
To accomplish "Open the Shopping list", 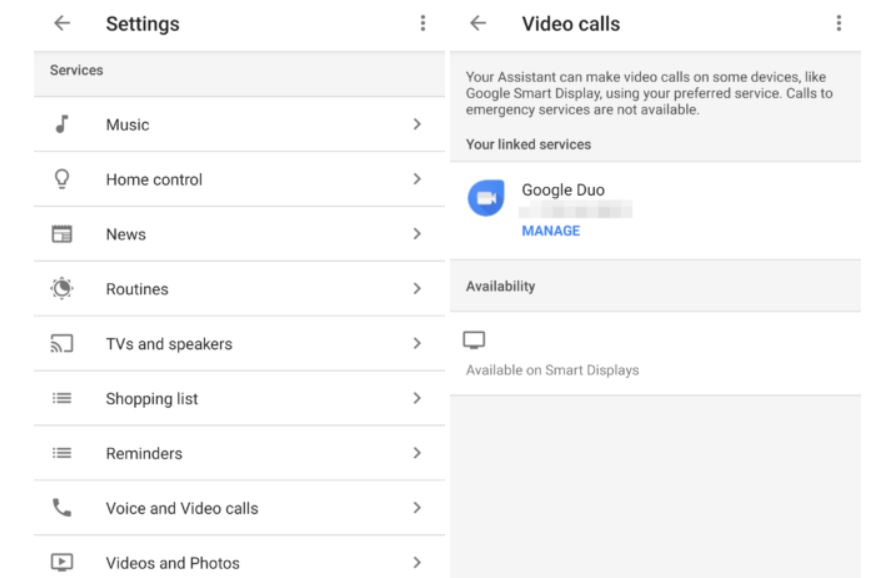I will point(238,399).
